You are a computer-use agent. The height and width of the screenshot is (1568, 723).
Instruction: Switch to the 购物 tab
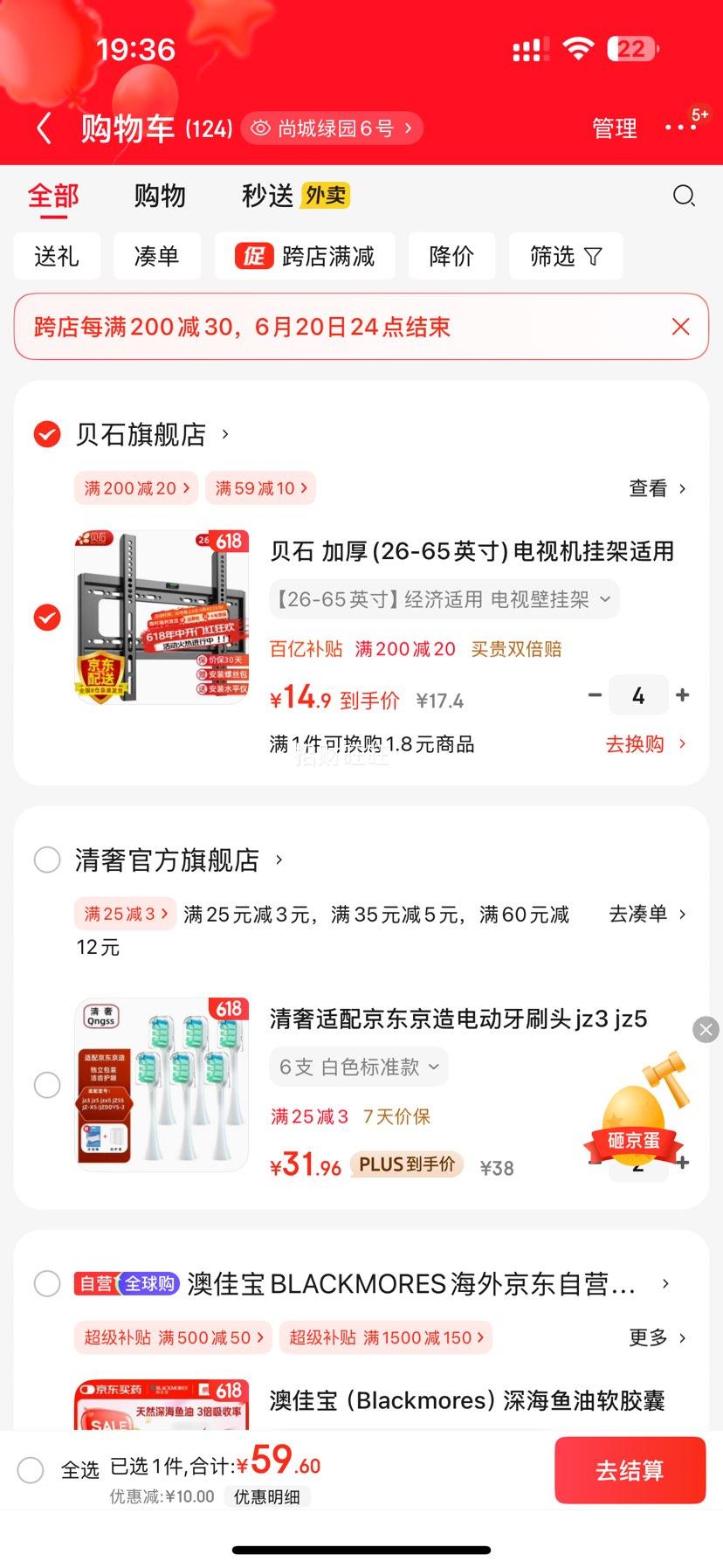[x=159, y=195]
